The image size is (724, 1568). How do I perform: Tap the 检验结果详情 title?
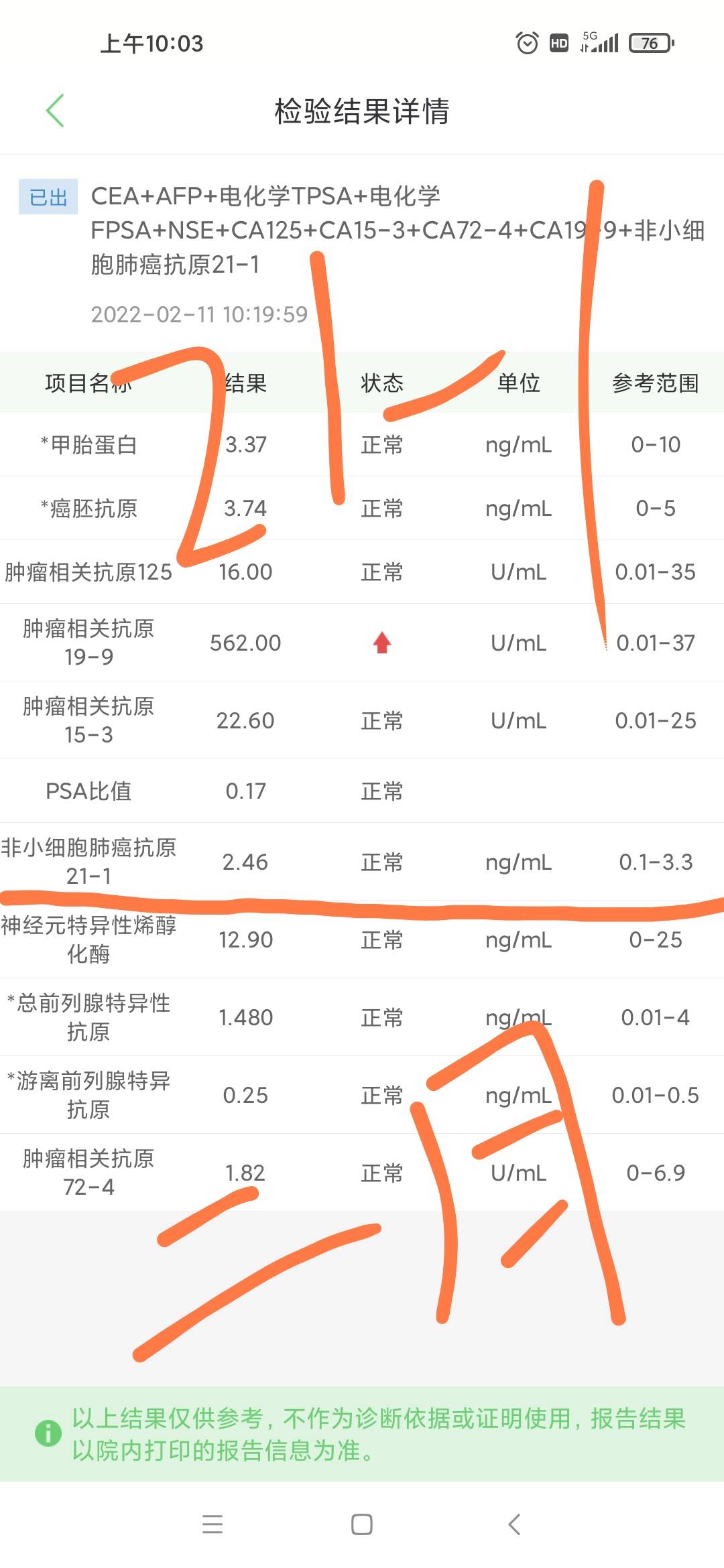coord(362,112)
